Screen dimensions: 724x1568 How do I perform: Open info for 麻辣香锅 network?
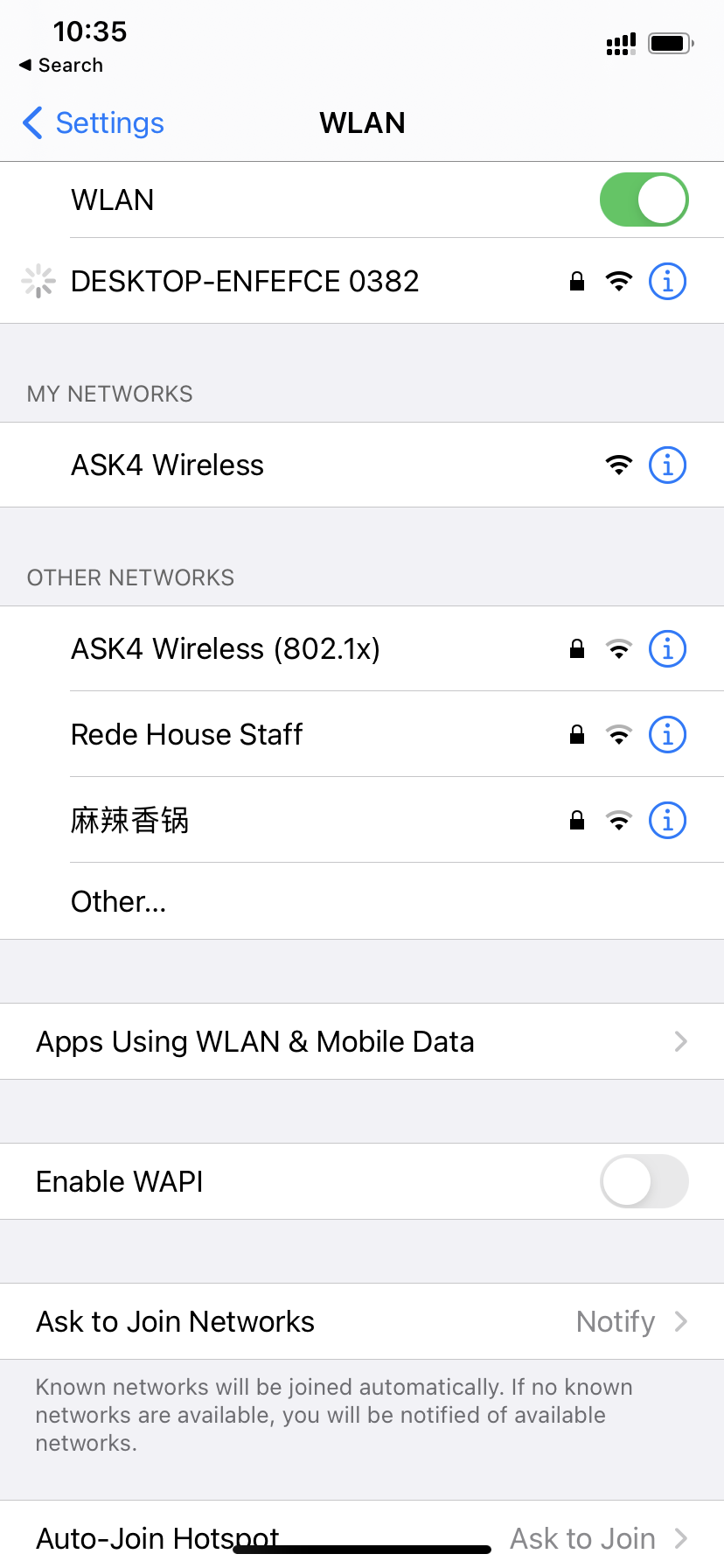pos(667,821)
